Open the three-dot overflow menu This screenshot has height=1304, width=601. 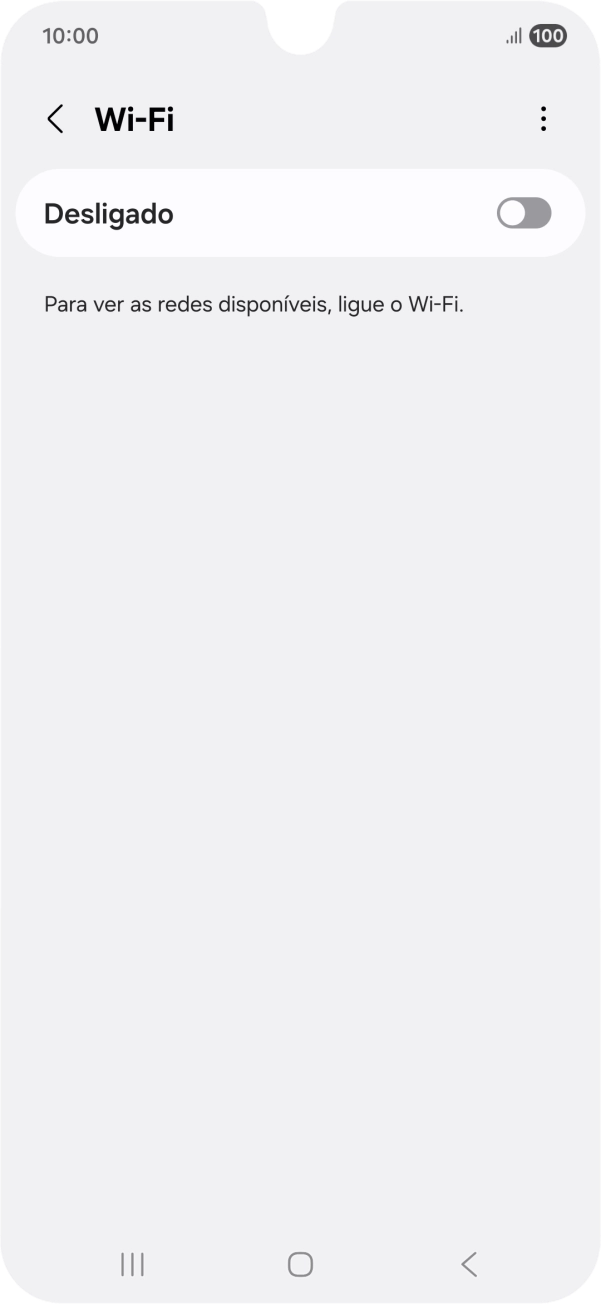(x=543, y=120)
